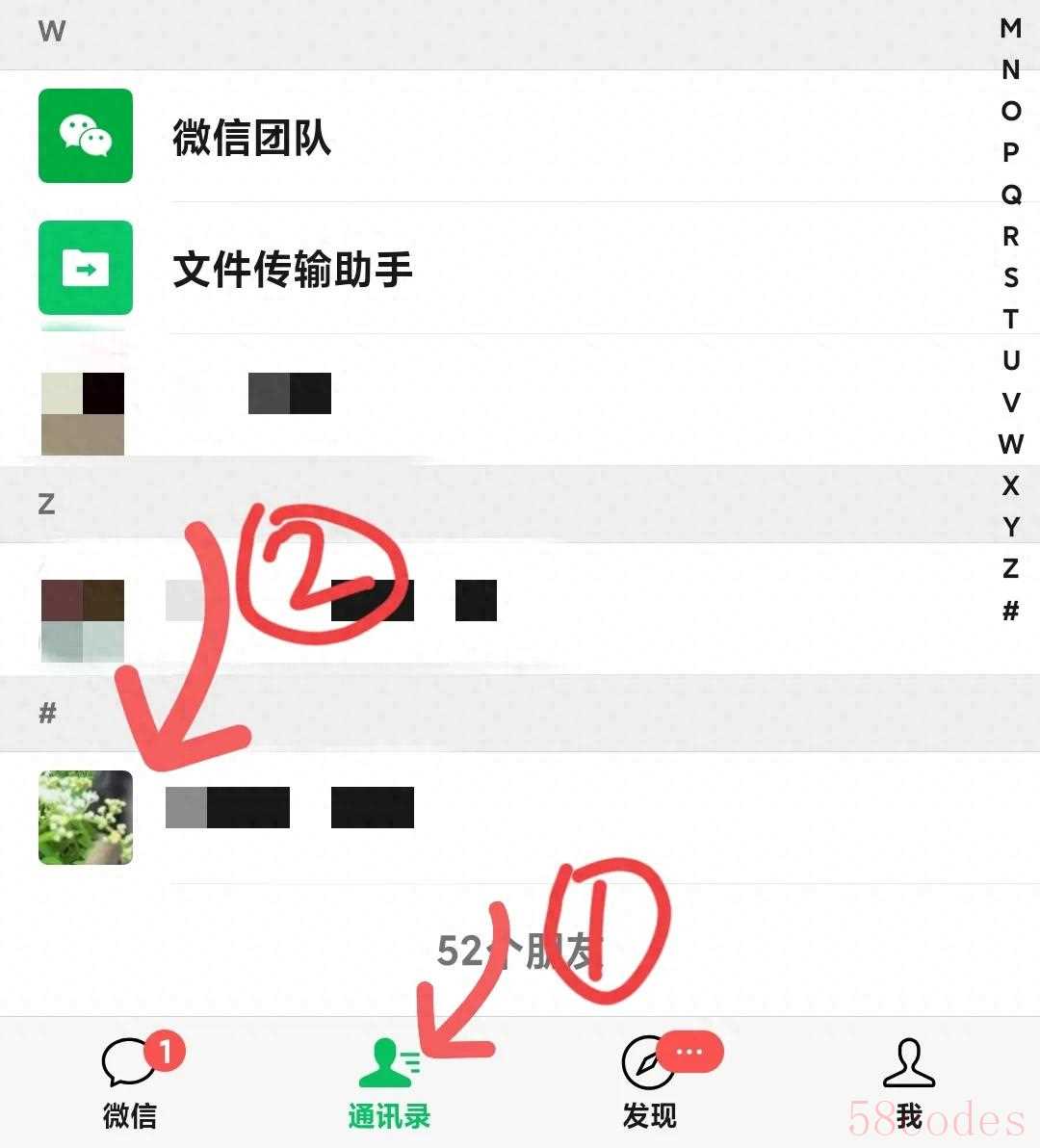
Task: Go to the 发现 discover tab
Action: point(649,1083)
